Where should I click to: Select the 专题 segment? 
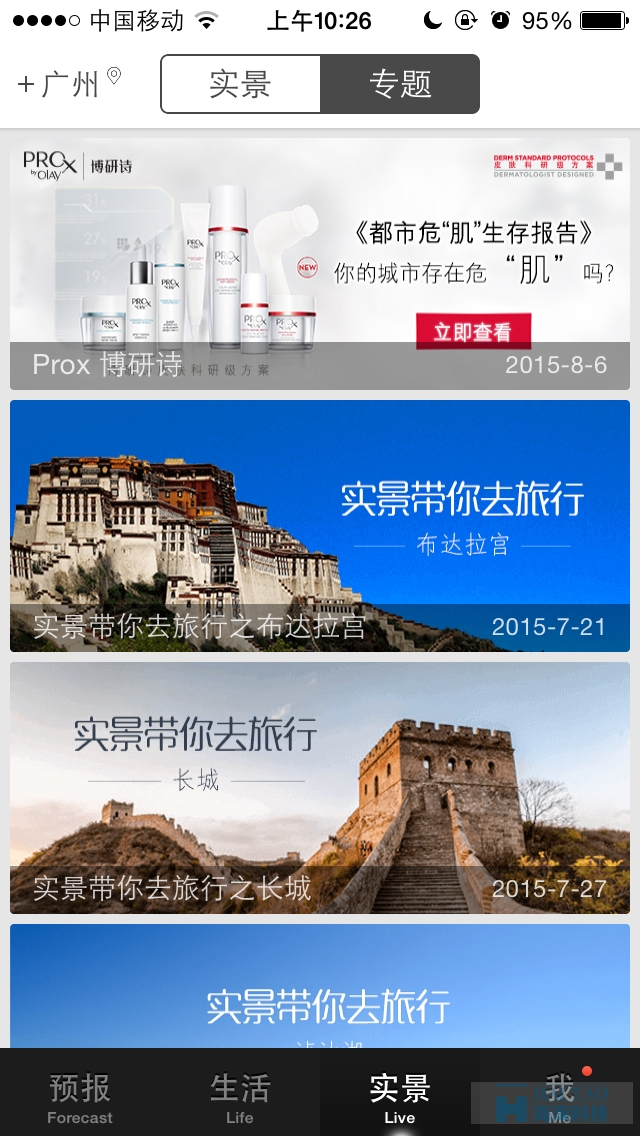coord(400,84)
